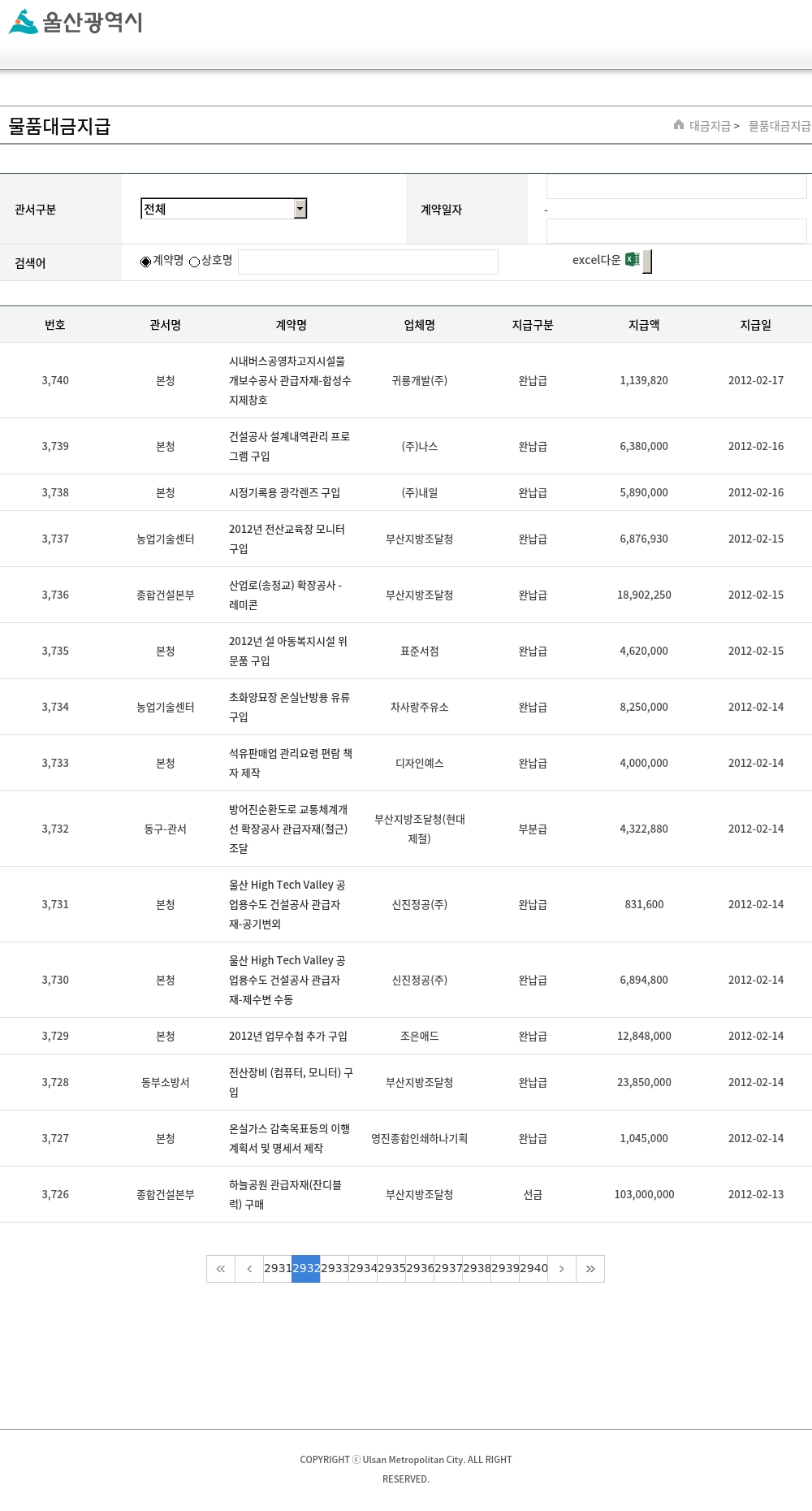Tap the contract end date field
The width and height of the screenshot is (812, 1511).
pos(676,232)
